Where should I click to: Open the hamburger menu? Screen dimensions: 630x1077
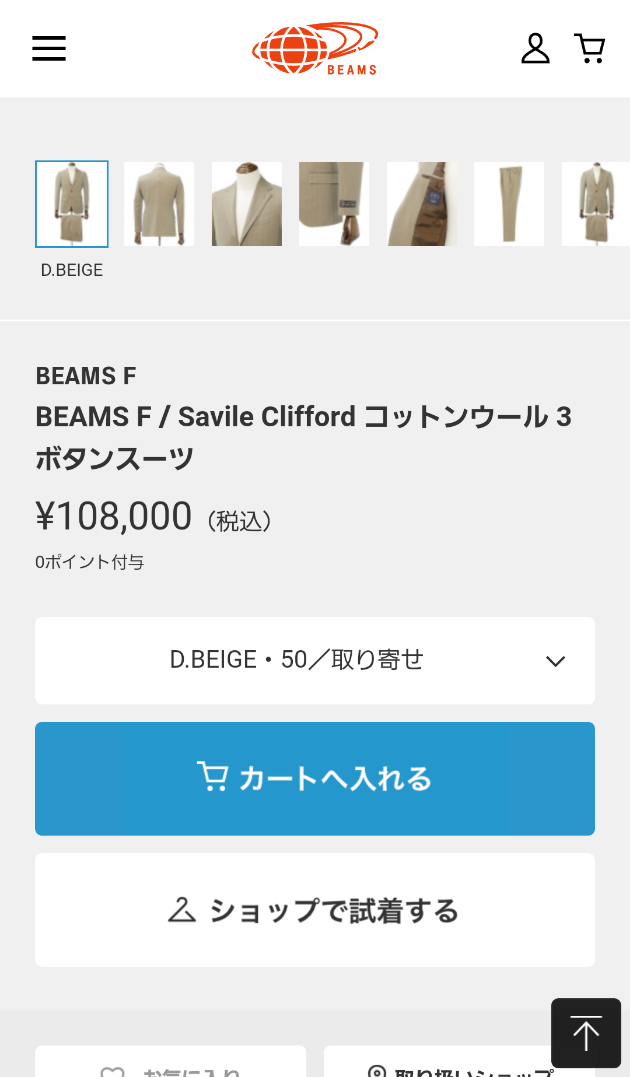coord(49,49)
